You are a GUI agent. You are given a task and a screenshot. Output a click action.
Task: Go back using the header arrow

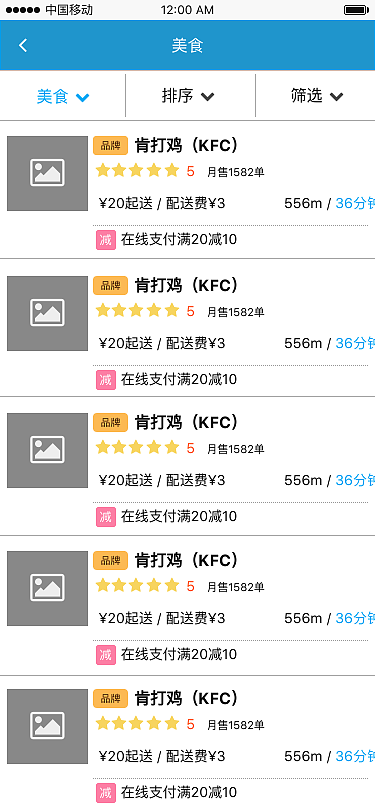[23, 45]
